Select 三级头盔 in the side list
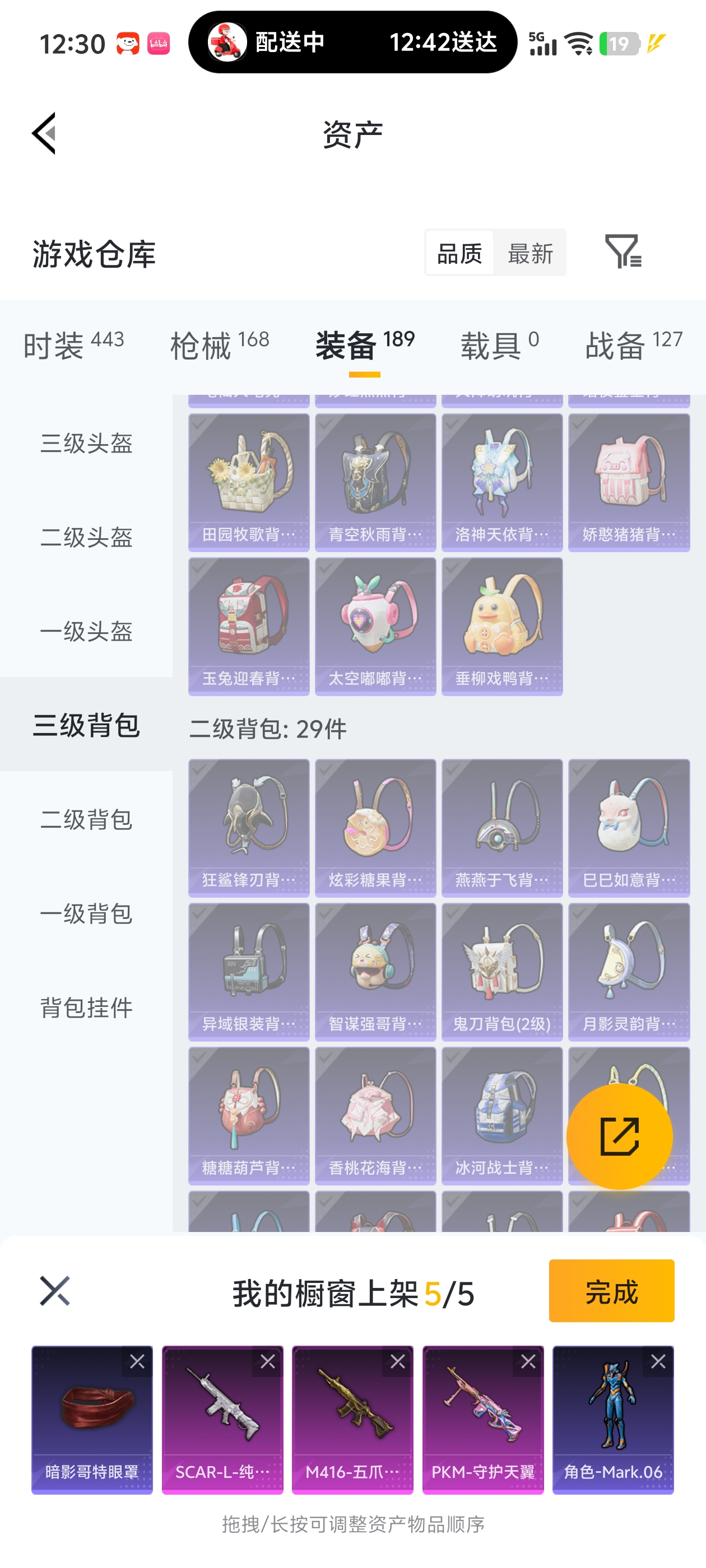Image resolution: width=706 pixels, height=1568 pixels. tap(86, 442)
